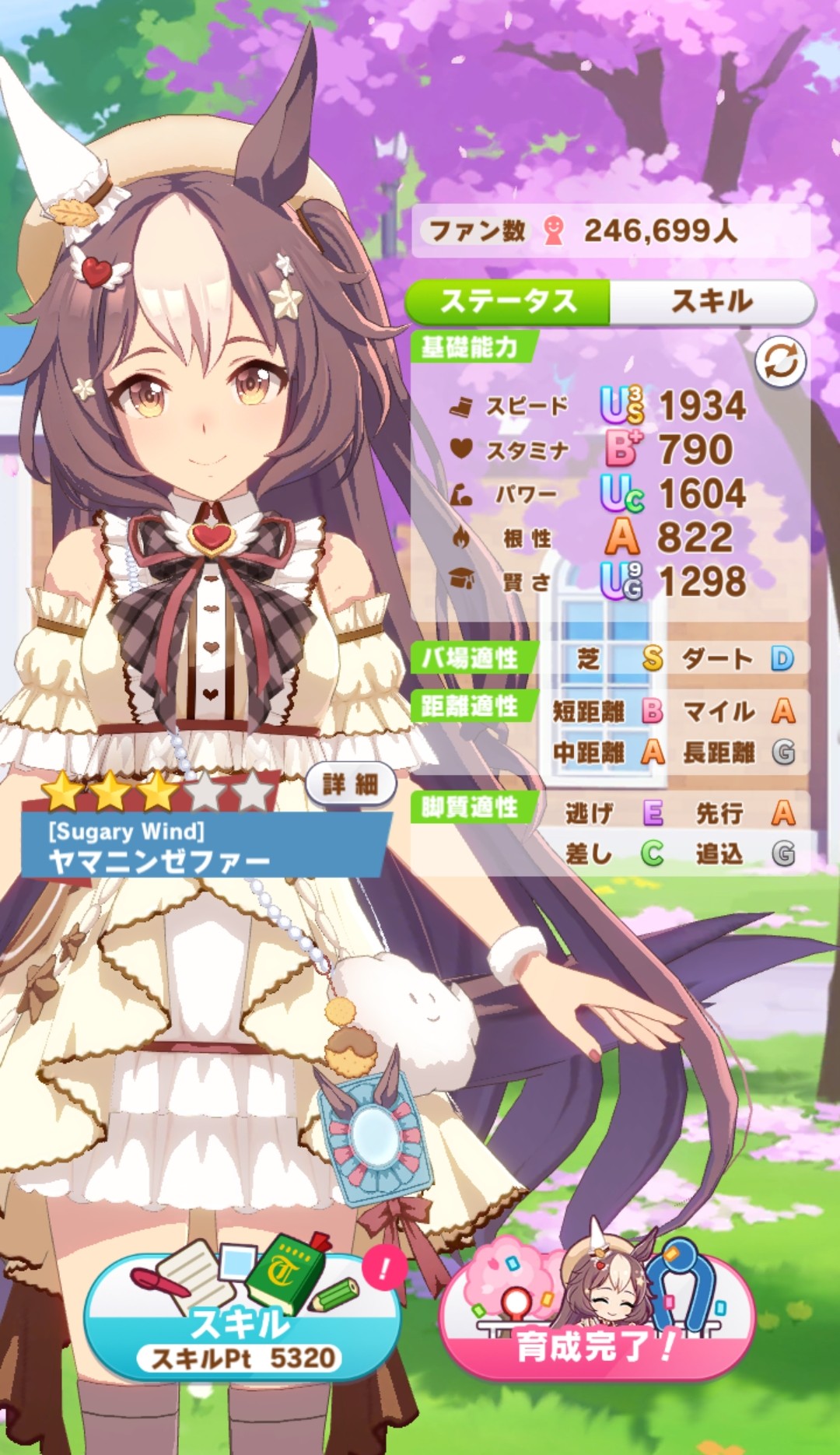Tap the 育成完了! button
Viewport: 840px width, 1455px height.
click(596, 1315)
